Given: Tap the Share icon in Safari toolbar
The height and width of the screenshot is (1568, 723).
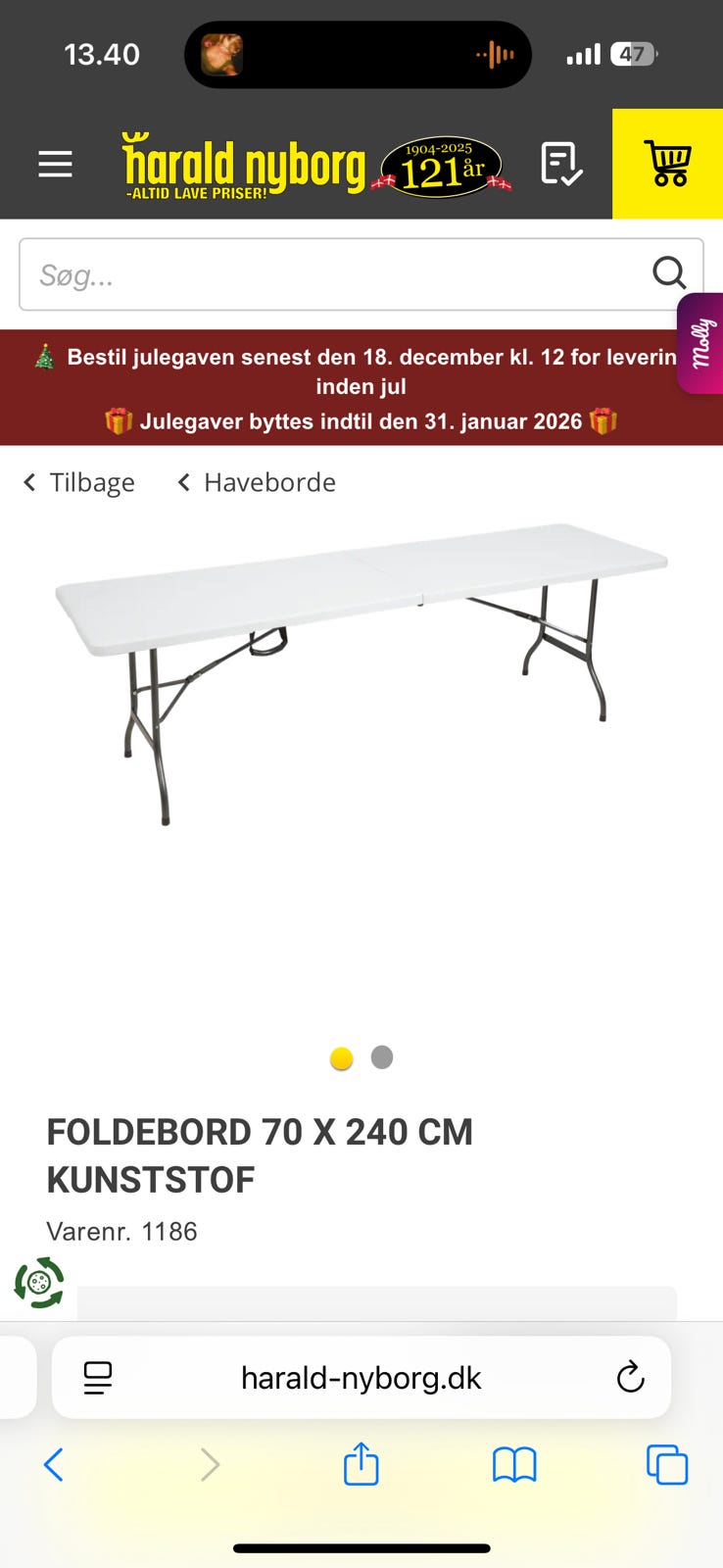Looking at the screenshot, I should point(361,1465).
